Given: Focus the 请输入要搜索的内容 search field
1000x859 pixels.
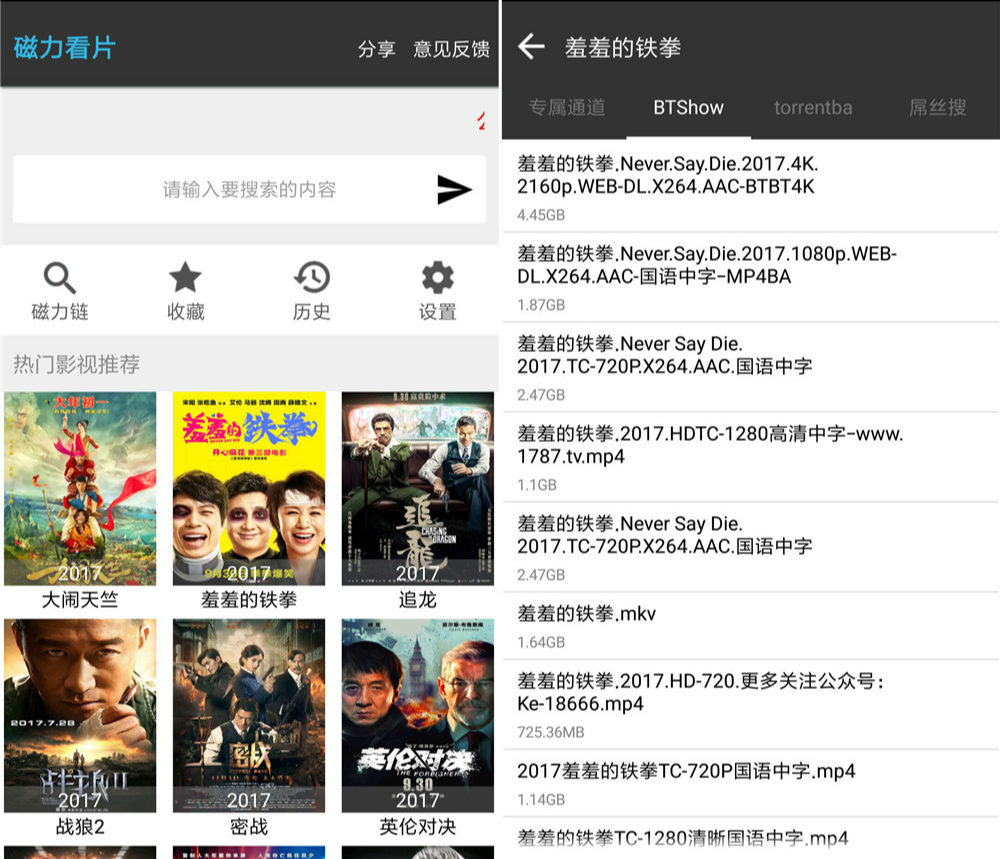Looking at the screenshot, I should 250,189.
